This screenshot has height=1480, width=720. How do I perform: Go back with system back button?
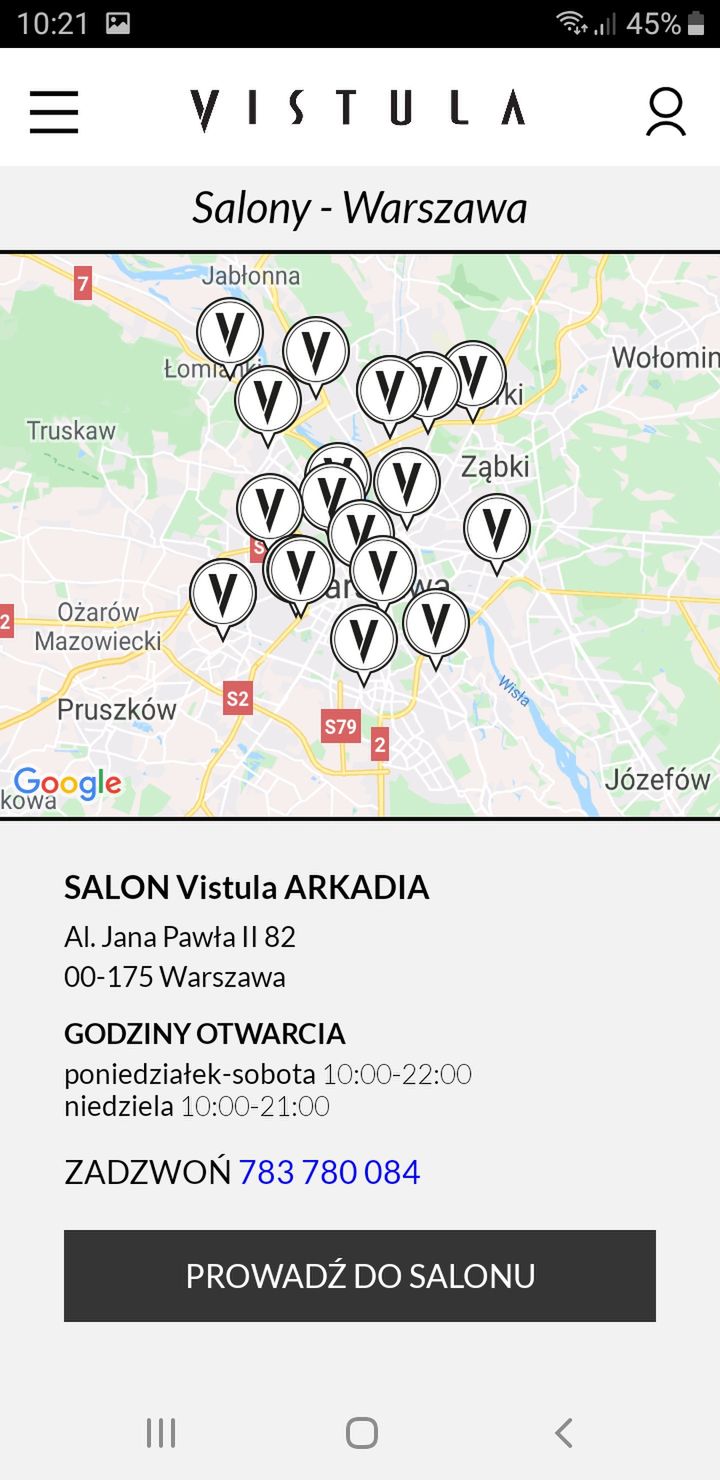(x=564, y=1432)
